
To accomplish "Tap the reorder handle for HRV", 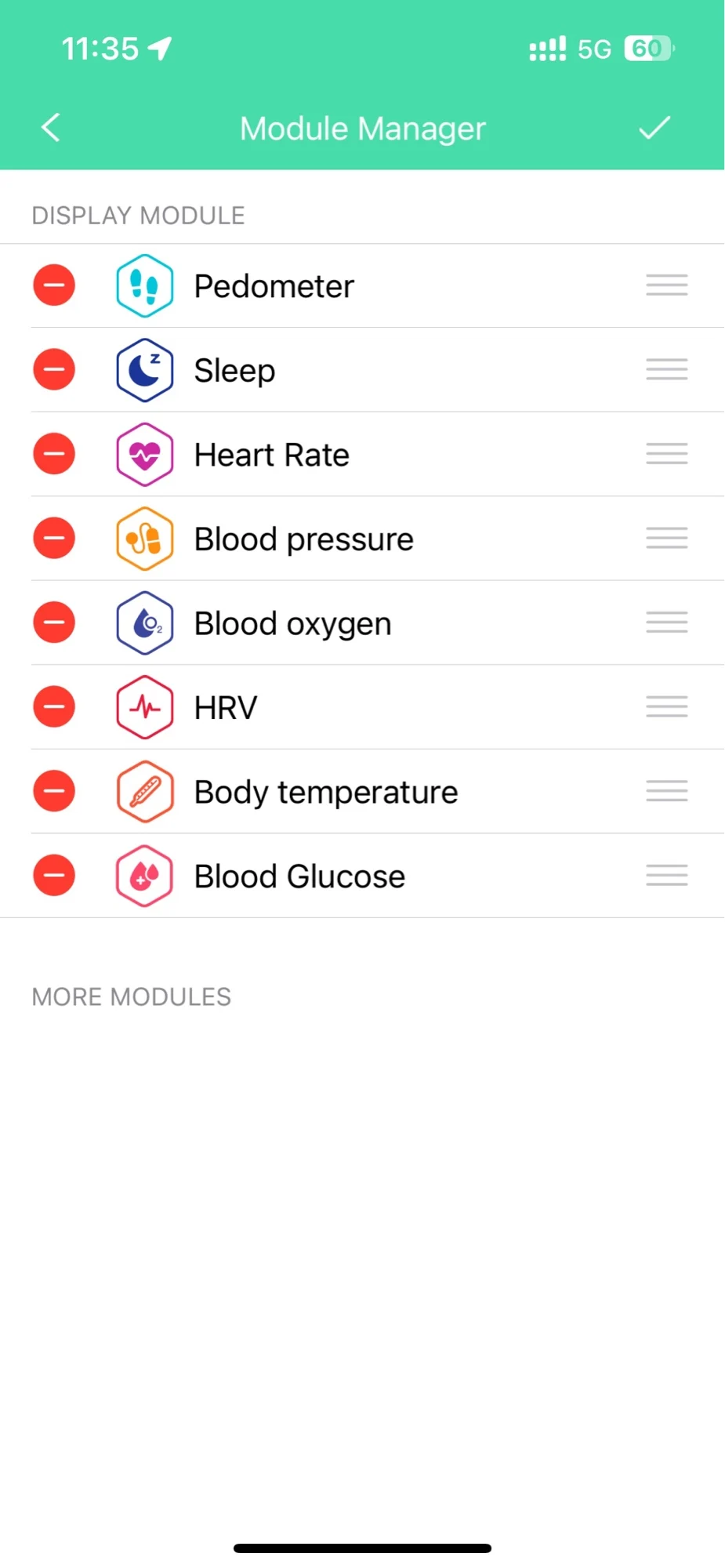I will click(x=666, y=707).
